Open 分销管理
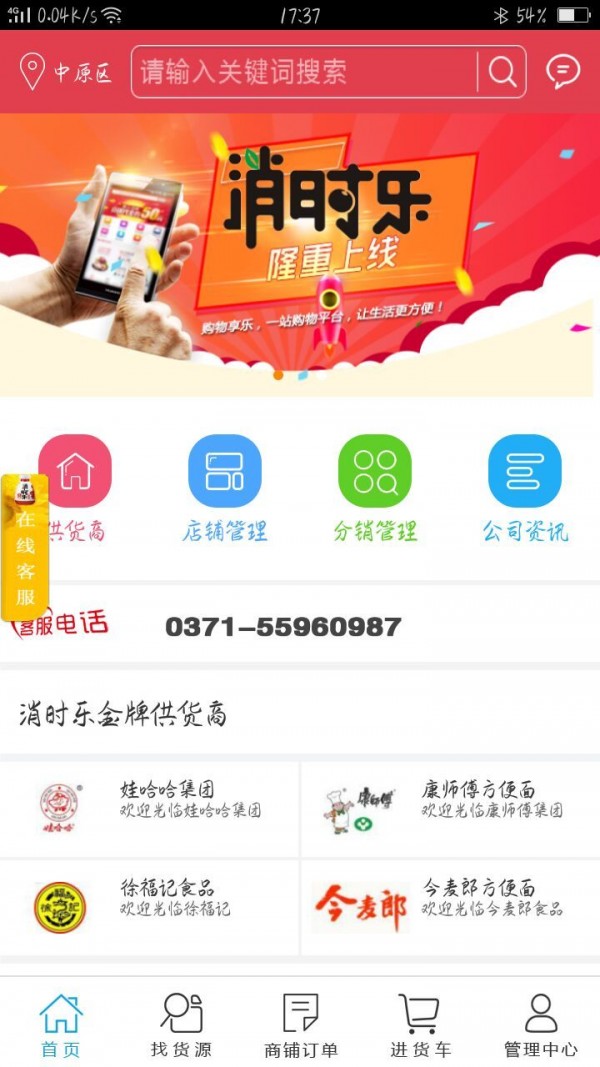This screenshot has height=1067, width=600. 375,489
